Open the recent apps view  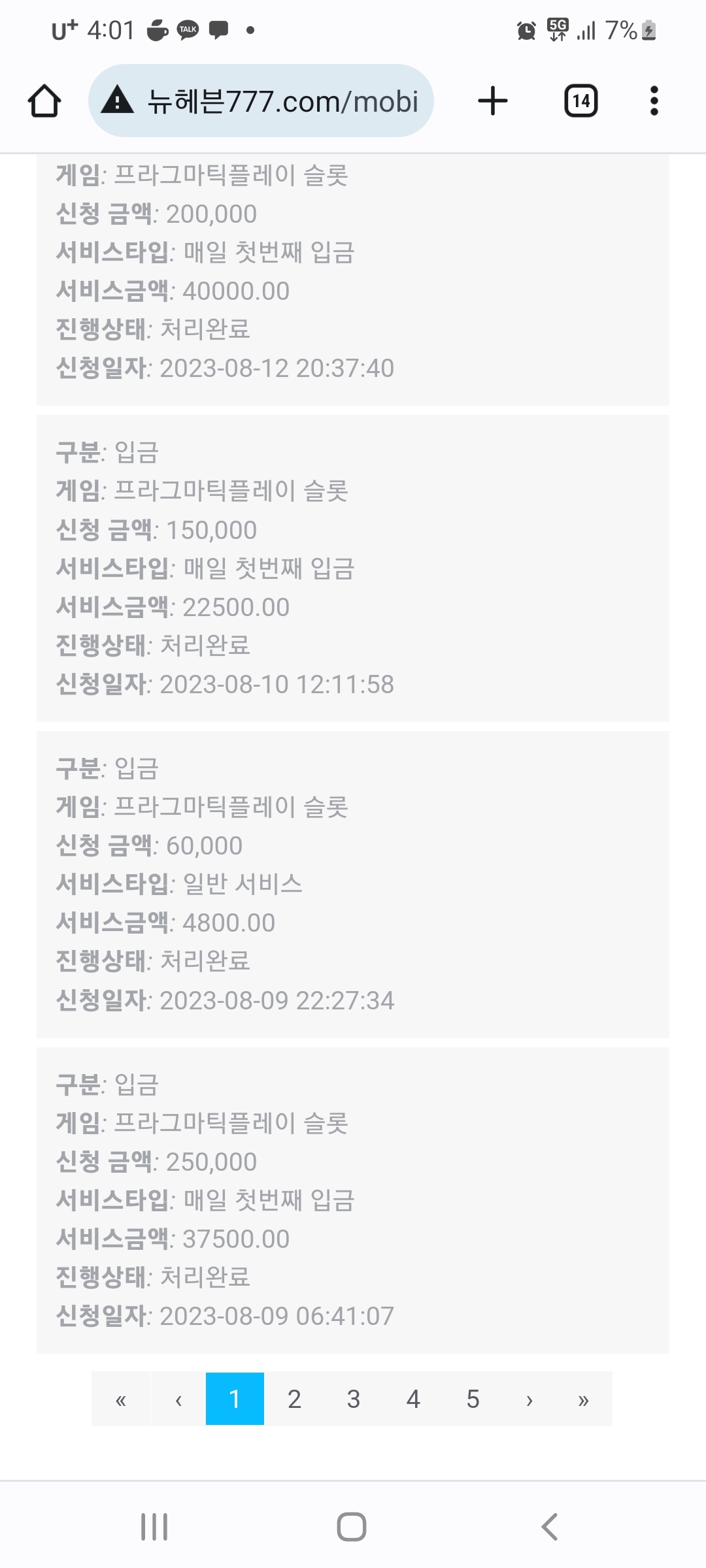[x=155, y=1527]
